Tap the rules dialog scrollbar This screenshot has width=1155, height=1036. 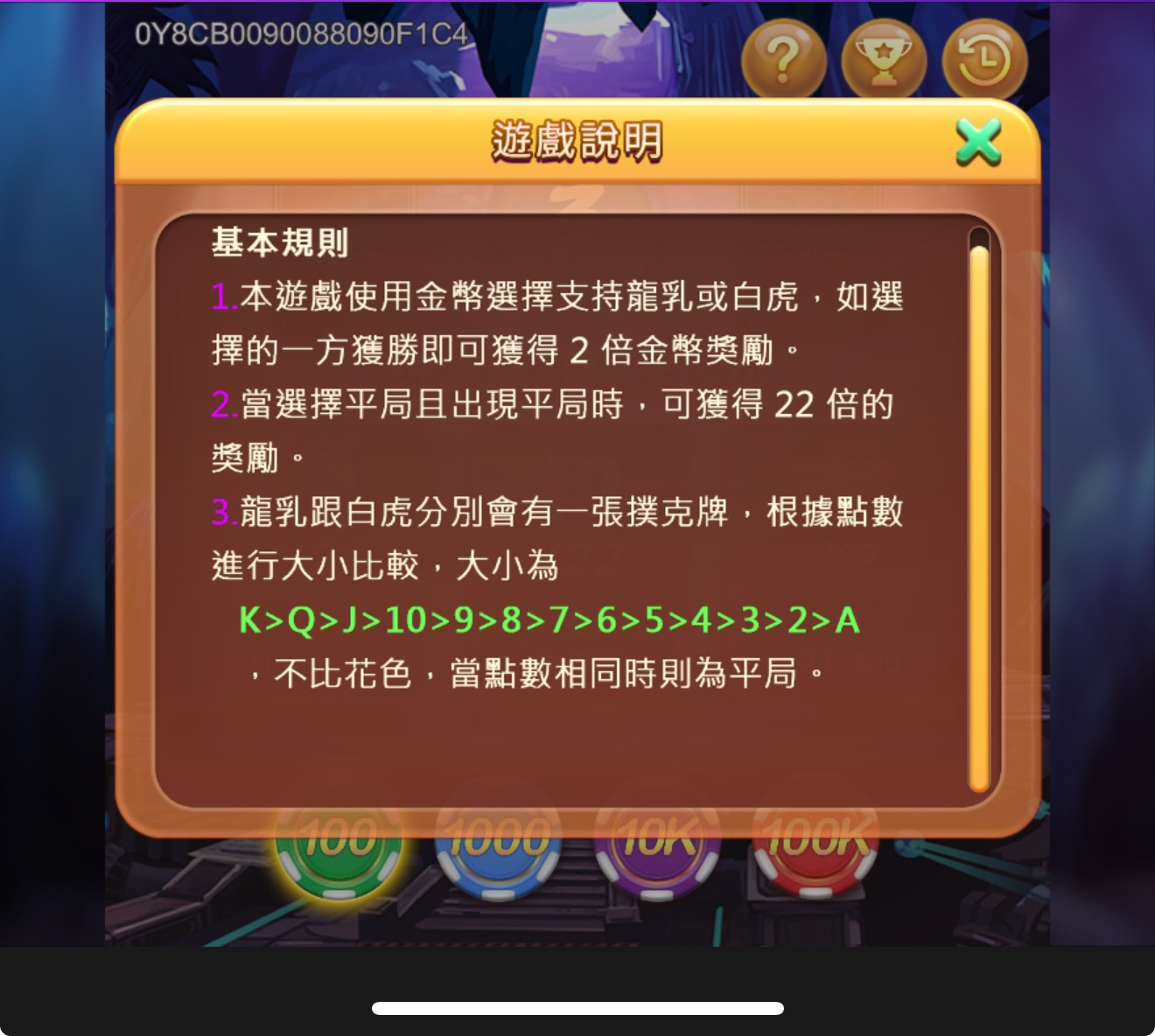[x=979, y=516]
